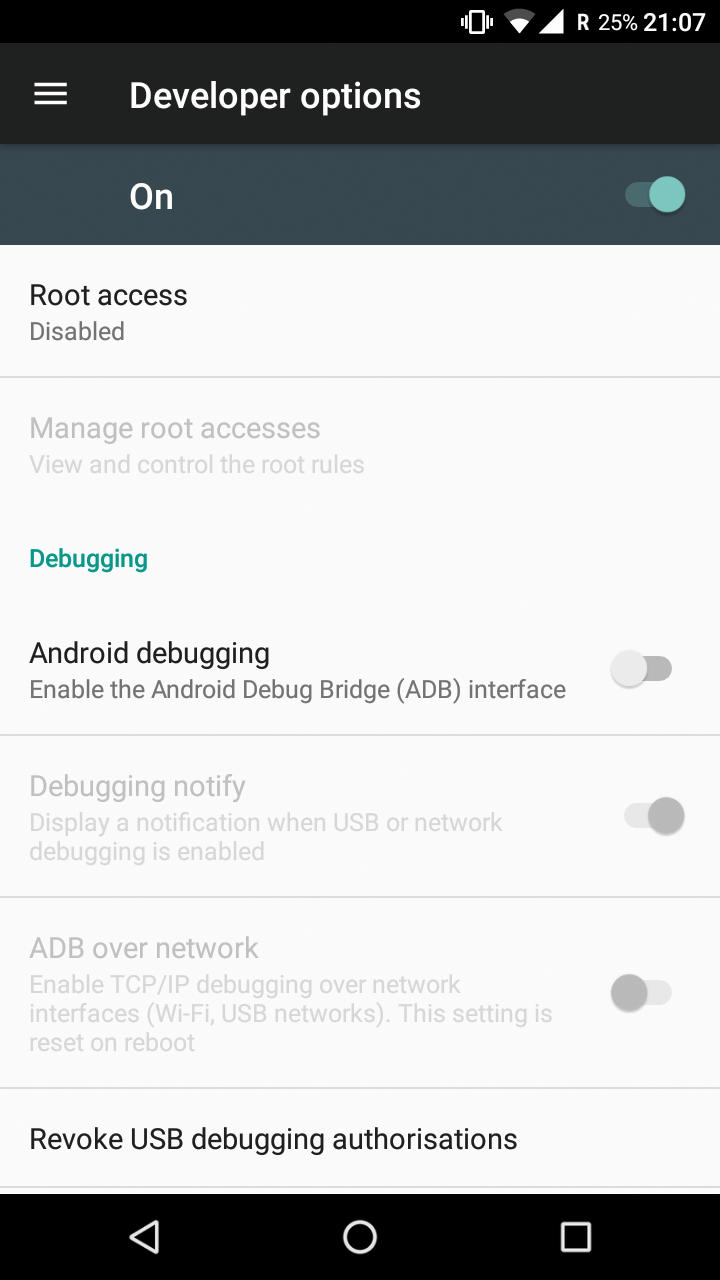Open Revoke USB debugging authorisations
The width and height of the screenshot is (720, 1280).
point(360,1139)
